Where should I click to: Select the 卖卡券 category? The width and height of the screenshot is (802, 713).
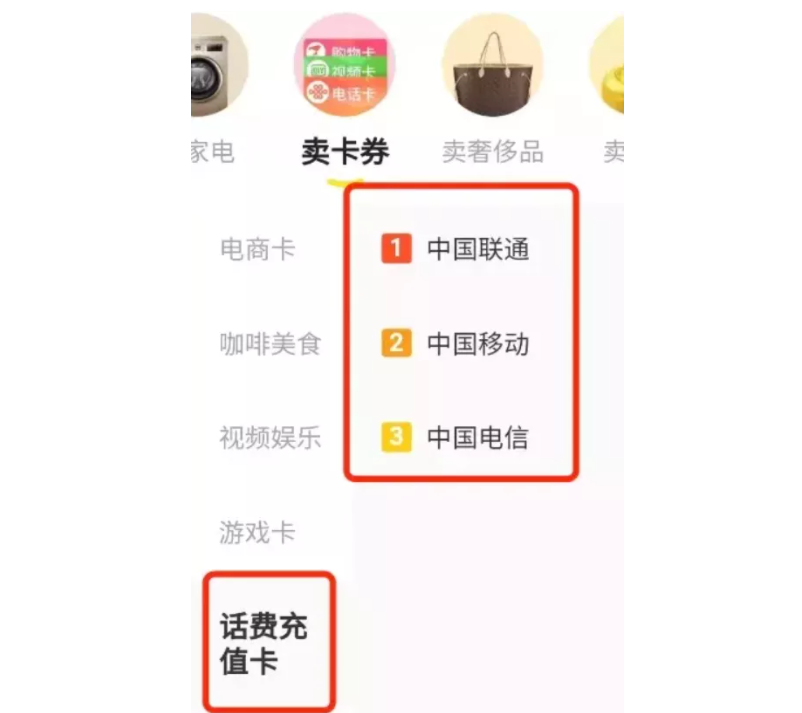coord(345,152)
